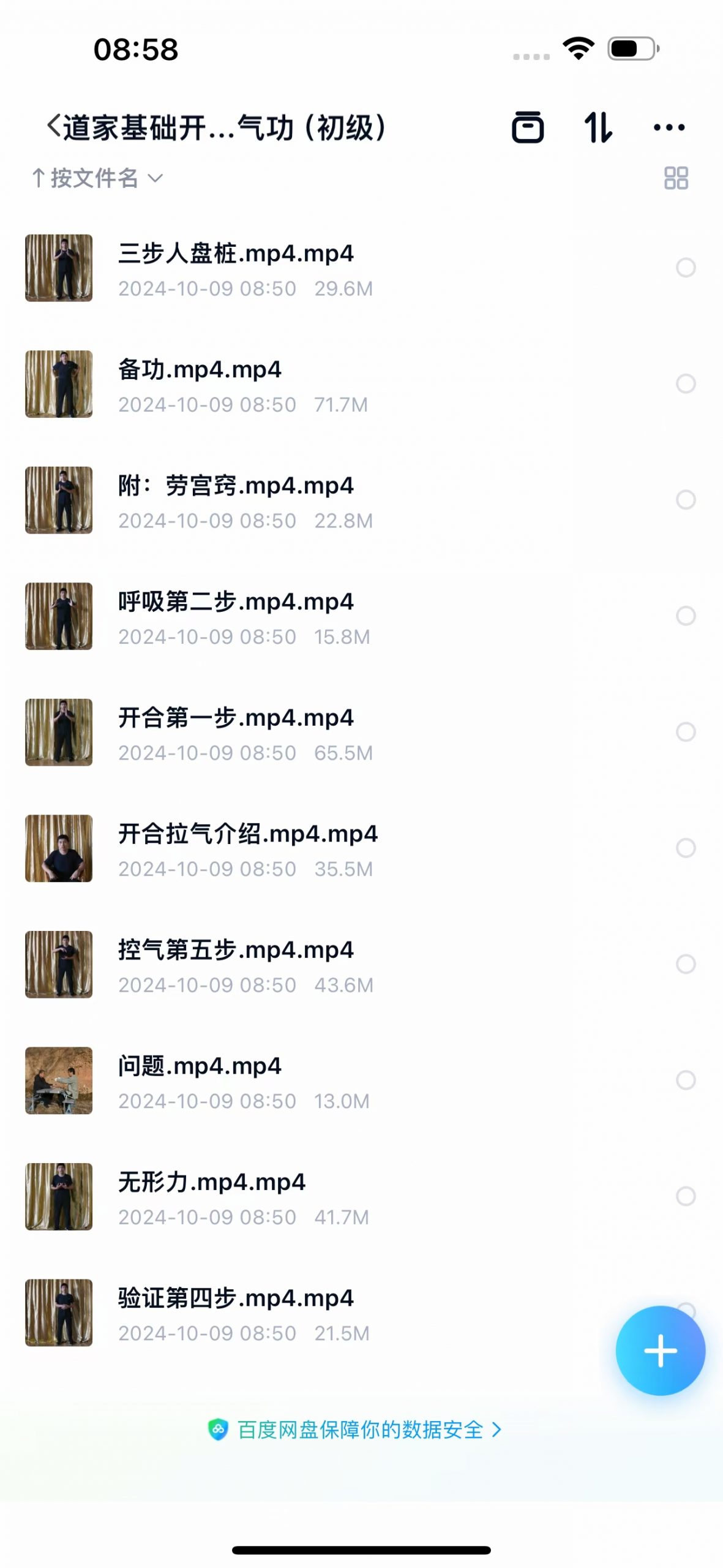The image size is (723, 1568).
Task: Tap the blue plus floating button
Action: click(x=660, y=1351)
